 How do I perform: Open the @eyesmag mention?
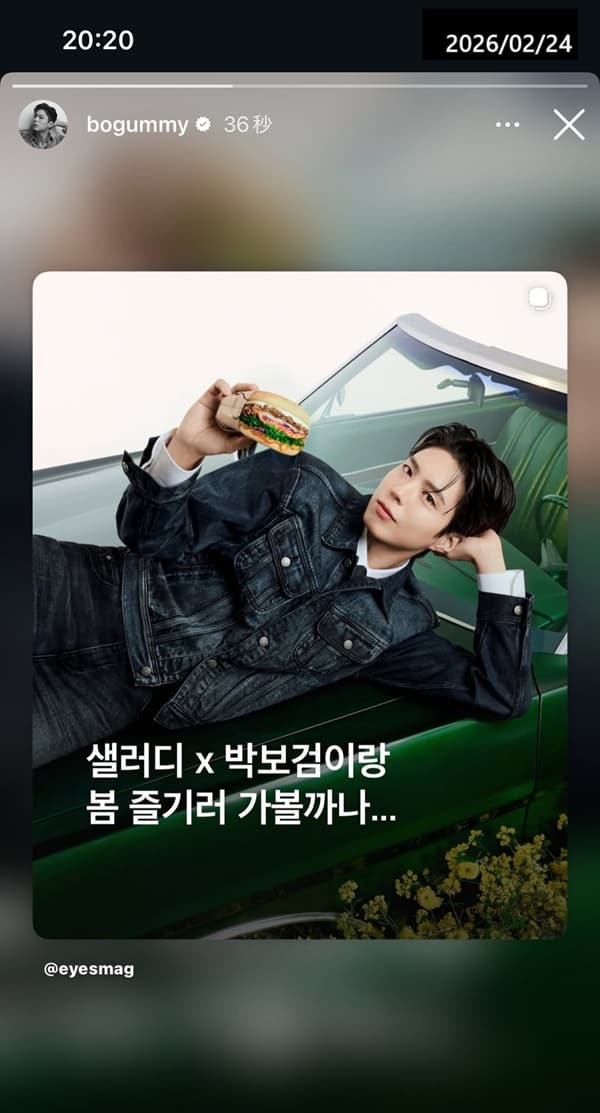pyautogui.click(x=89, y=969)
